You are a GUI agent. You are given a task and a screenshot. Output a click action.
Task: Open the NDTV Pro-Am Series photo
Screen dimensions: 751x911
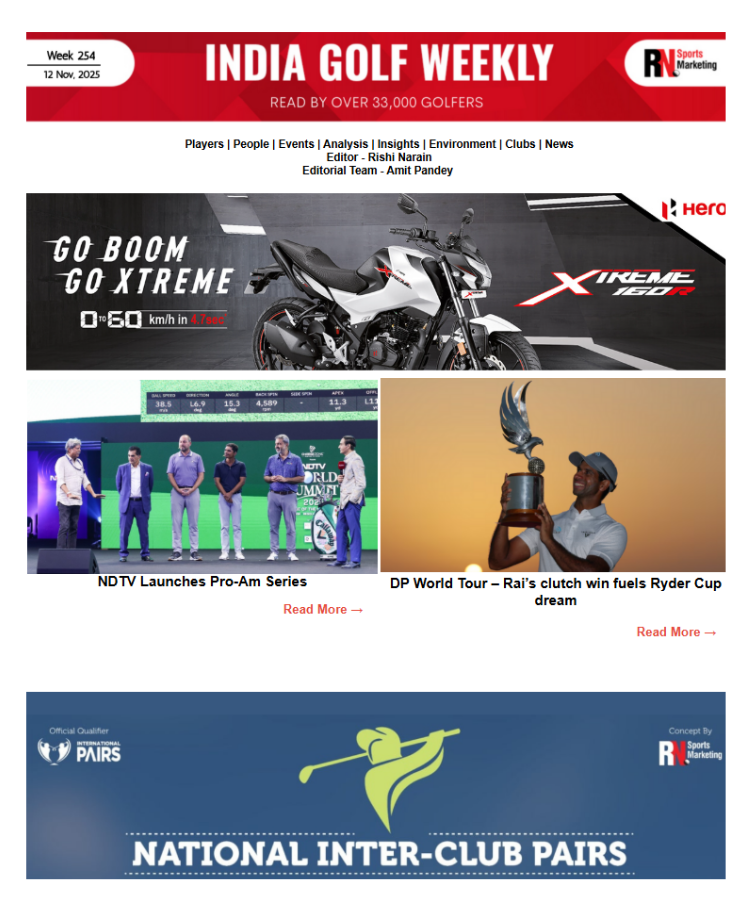(x=202, y=476)
